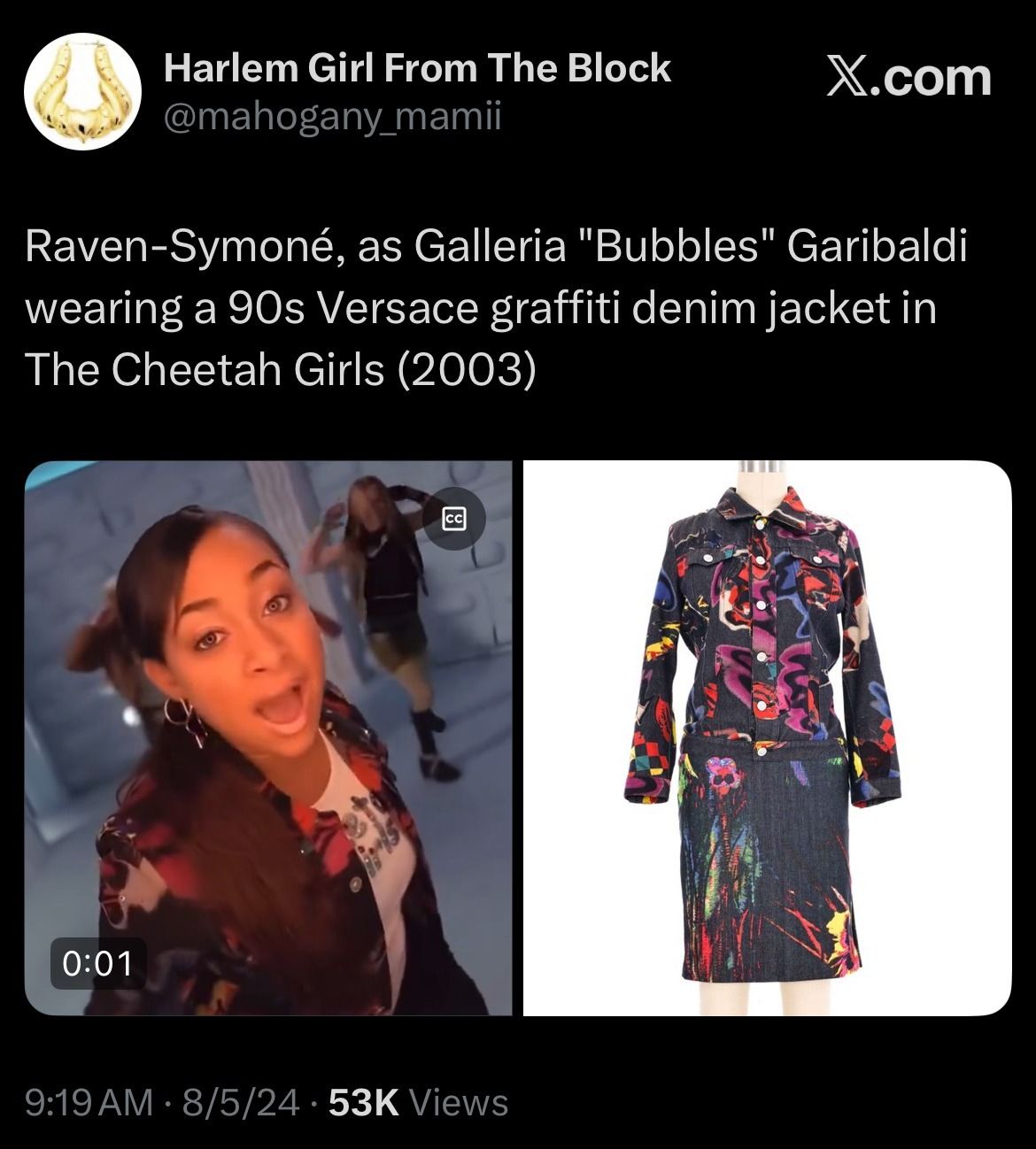Toggle closed captions on the video

coord(453,519)
